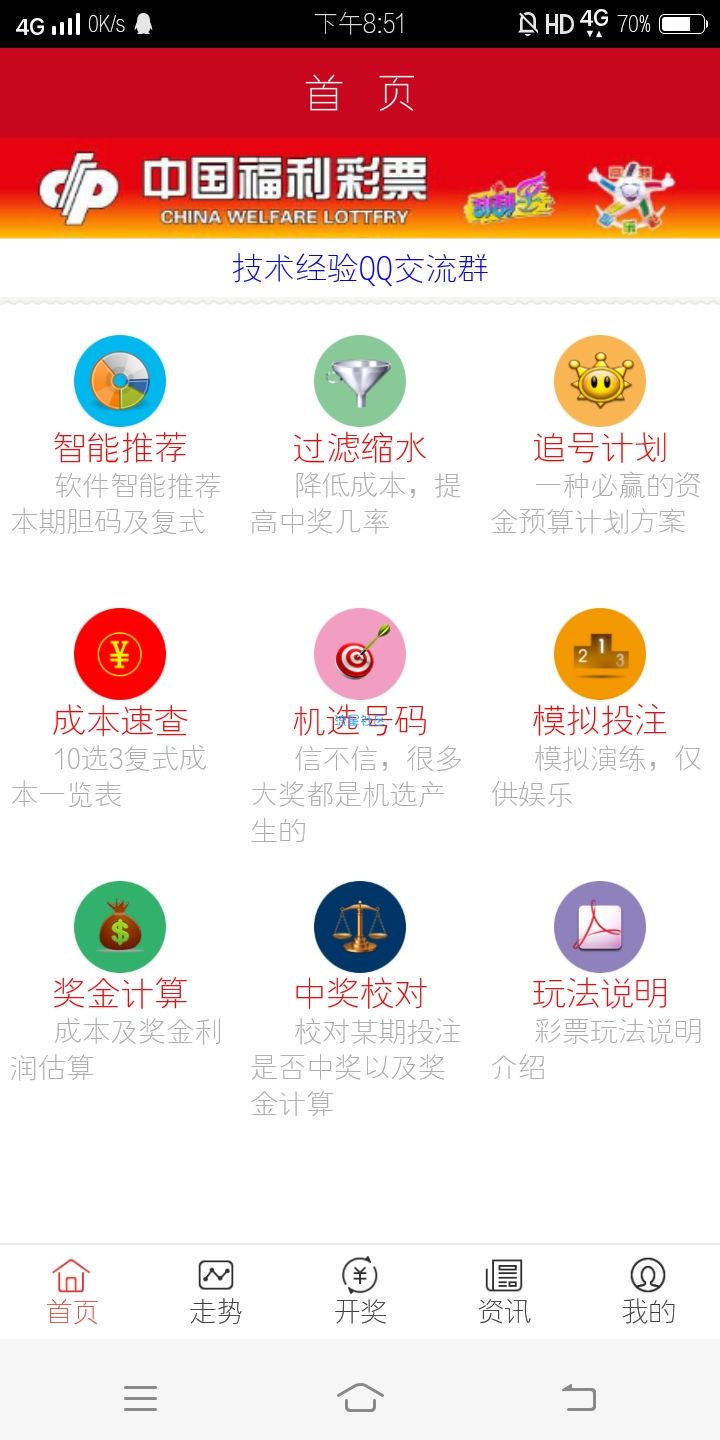Tap the system back button
The image size is (720, 1440).
(579, 1397)
